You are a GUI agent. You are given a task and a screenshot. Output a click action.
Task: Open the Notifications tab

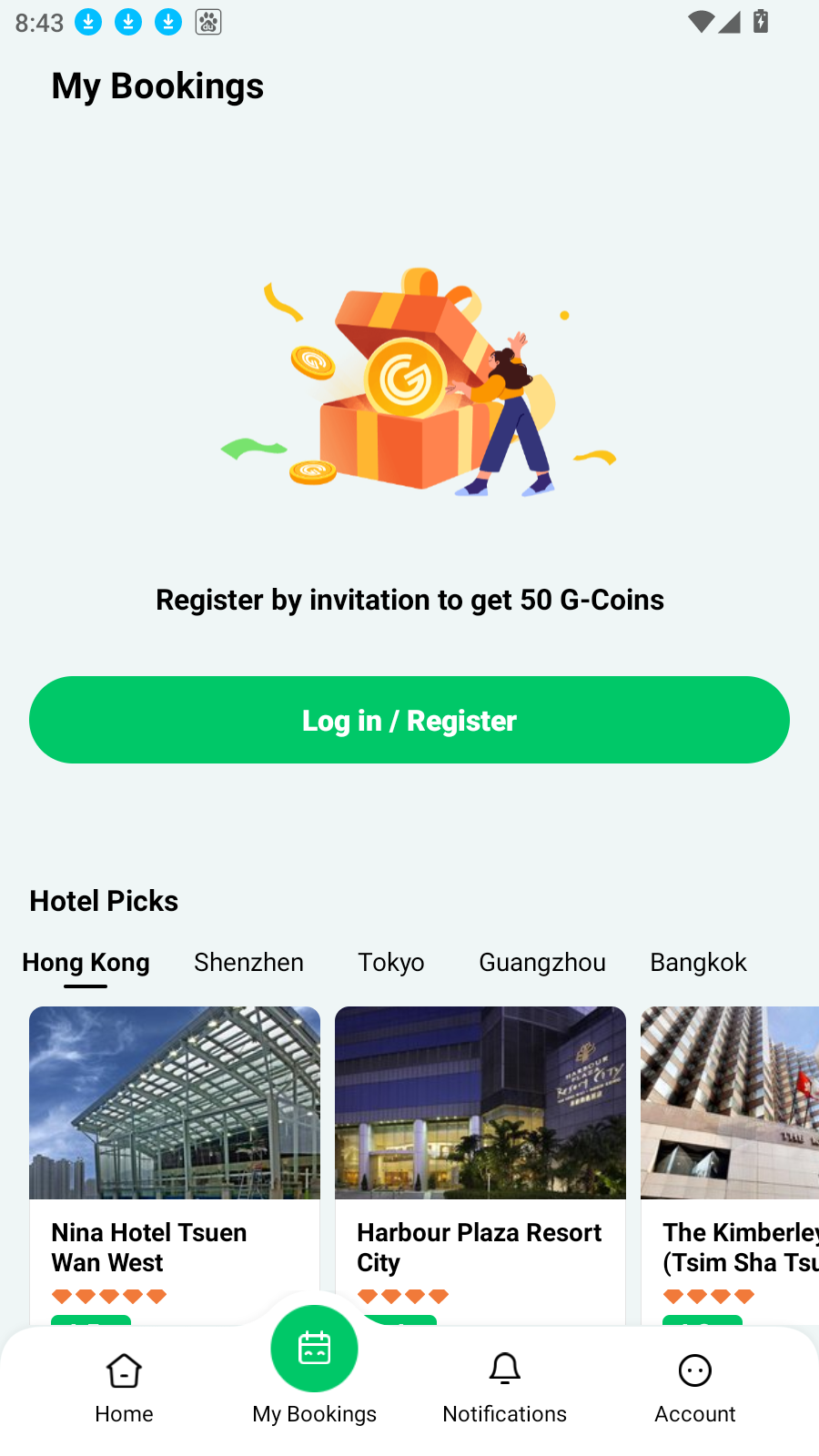pyautogui.click(x=504, y=1388)
